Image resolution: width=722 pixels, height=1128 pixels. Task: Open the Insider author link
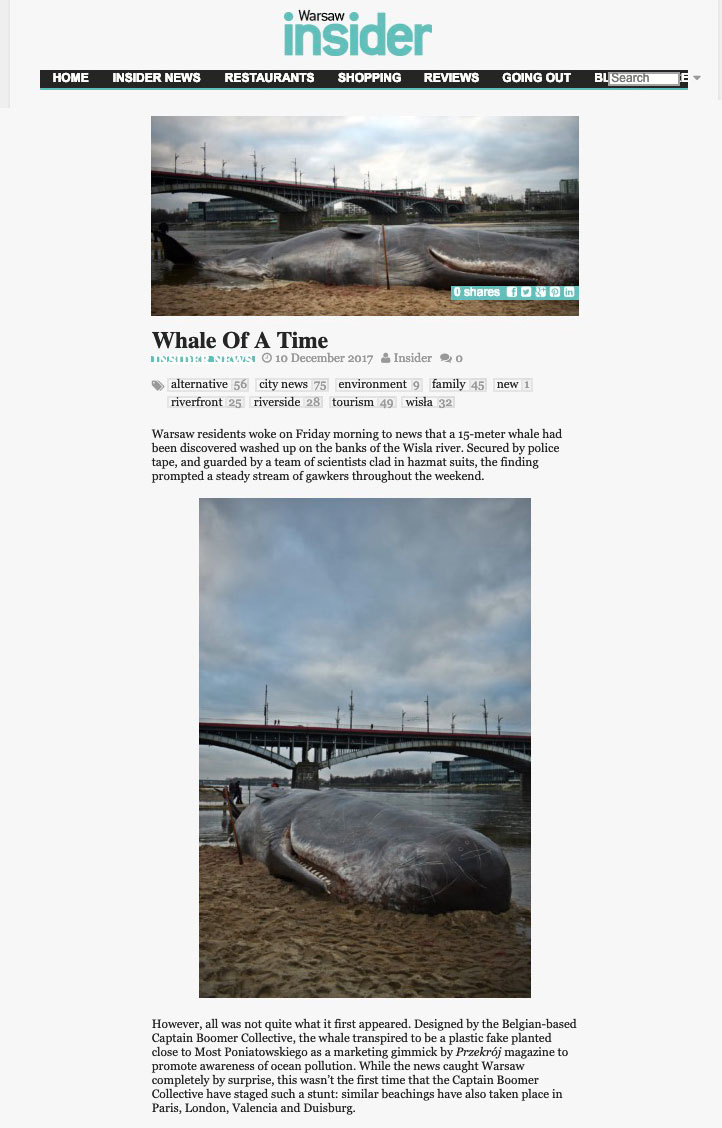coord(412,358)
